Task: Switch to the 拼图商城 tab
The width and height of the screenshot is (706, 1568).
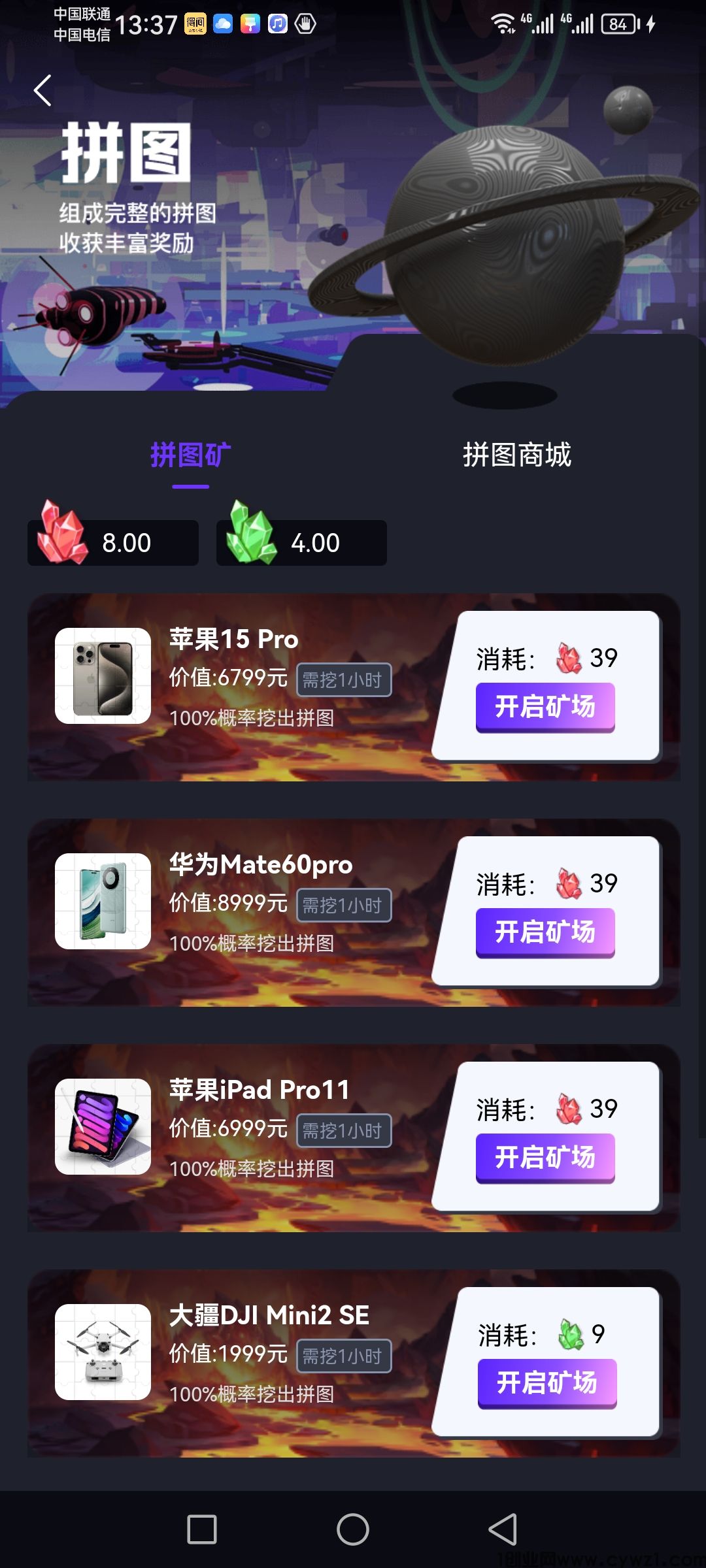Action: tap(516, 455)
